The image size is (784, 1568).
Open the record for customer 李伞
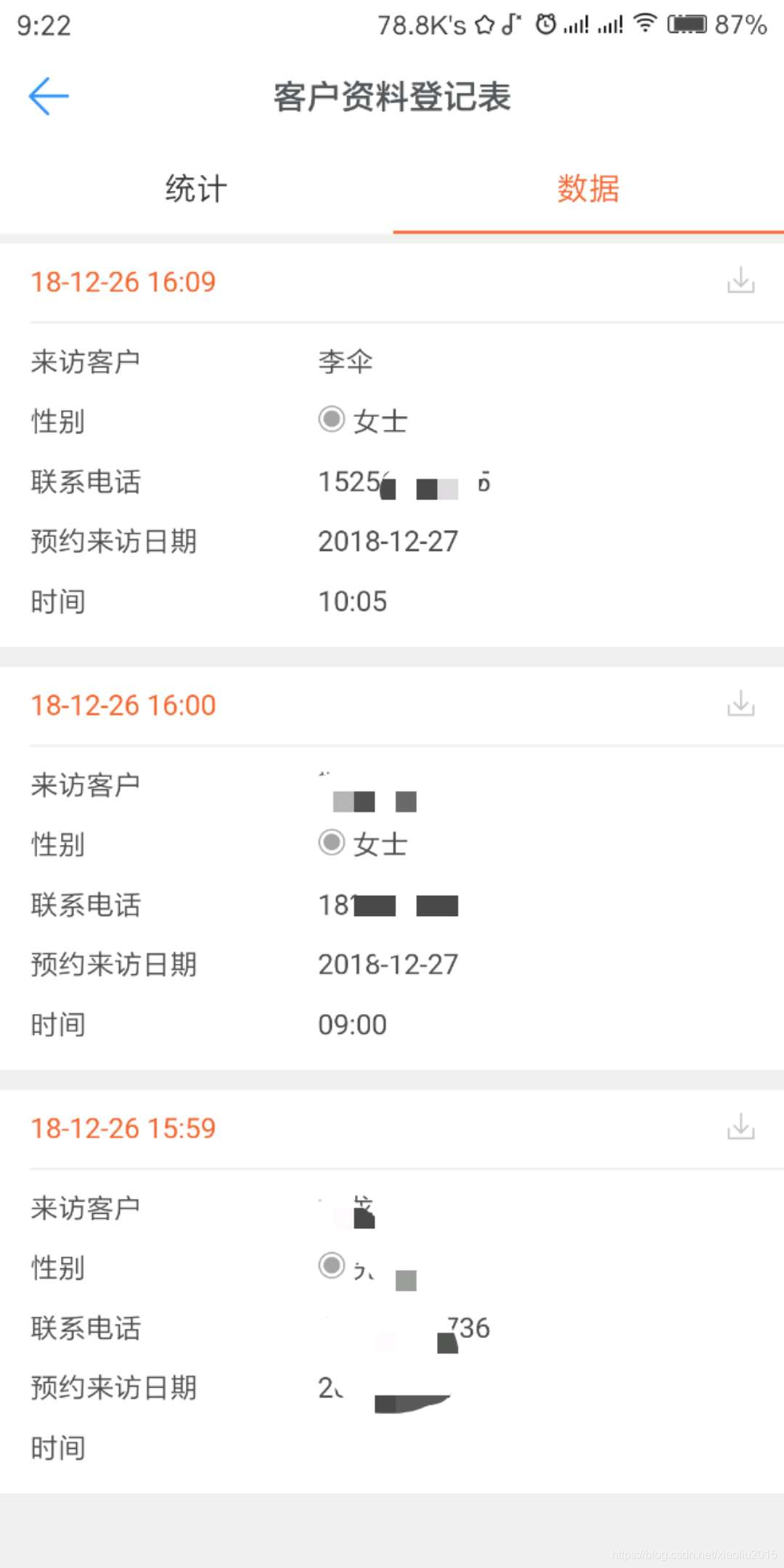pyautogui.click(x=392, y=444)
